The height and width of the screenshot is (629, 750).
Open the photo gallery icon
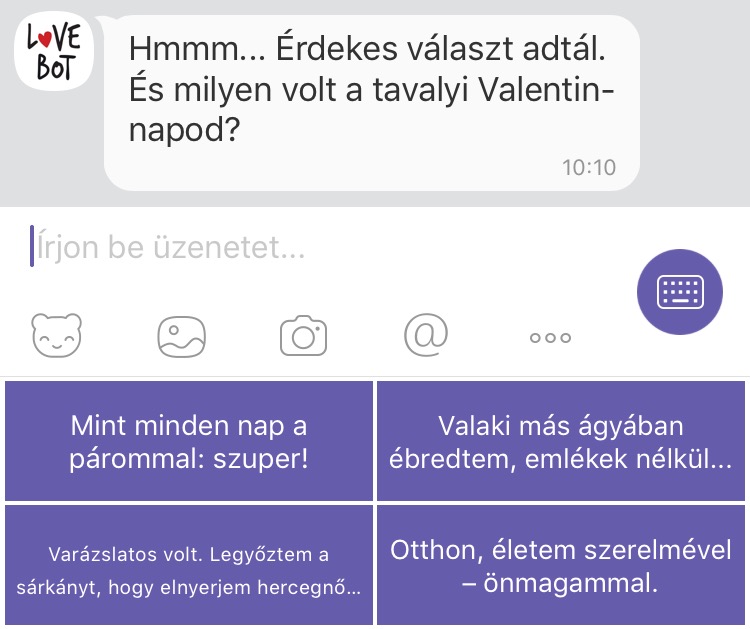[x=182, y=336]
